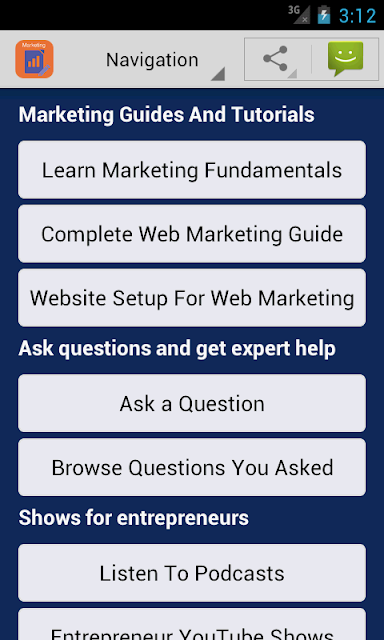384x640 pixels.
Task: Open the share menu
Action: pos(277,59)
